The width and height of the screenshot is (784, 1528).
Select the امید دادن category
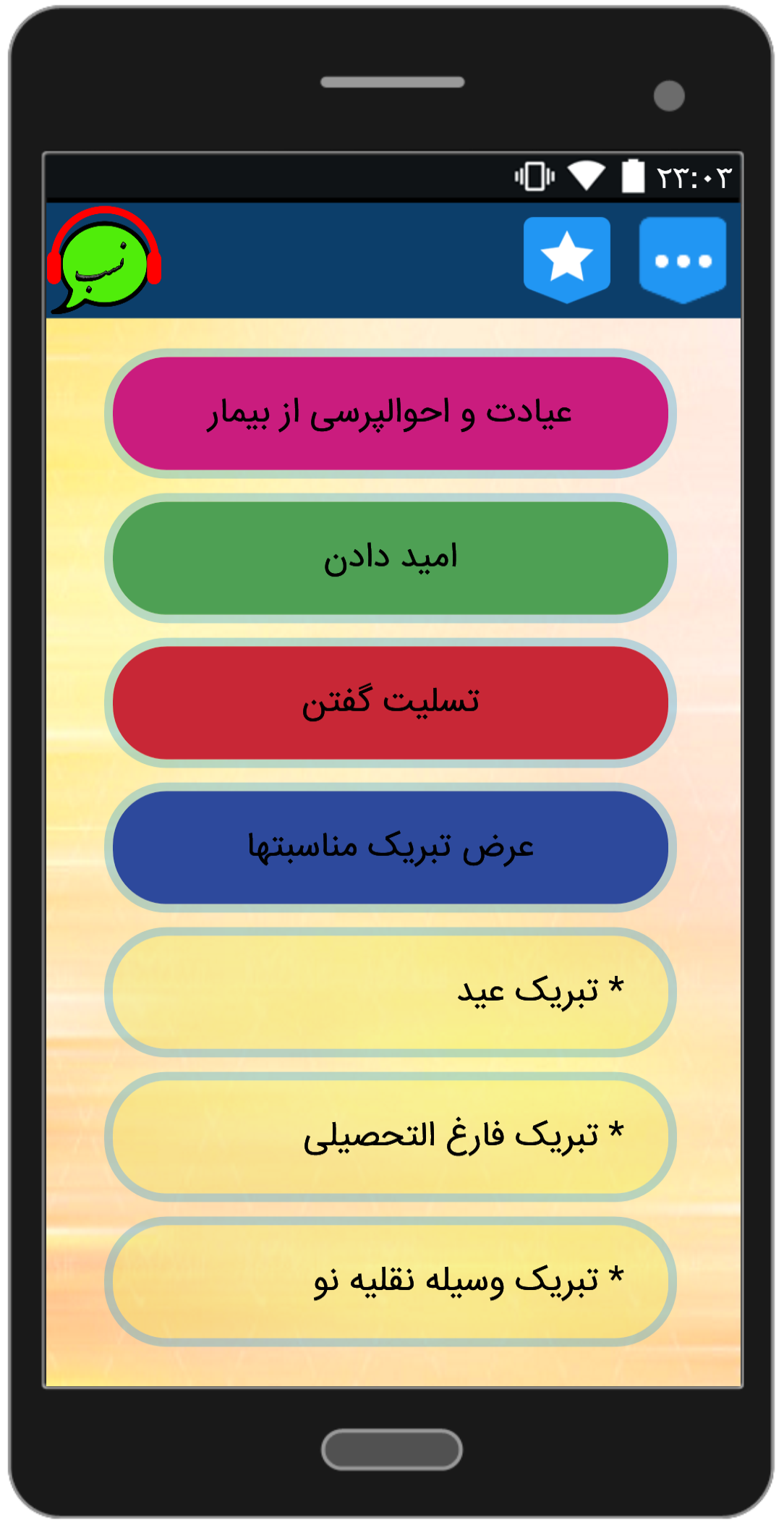391,558
